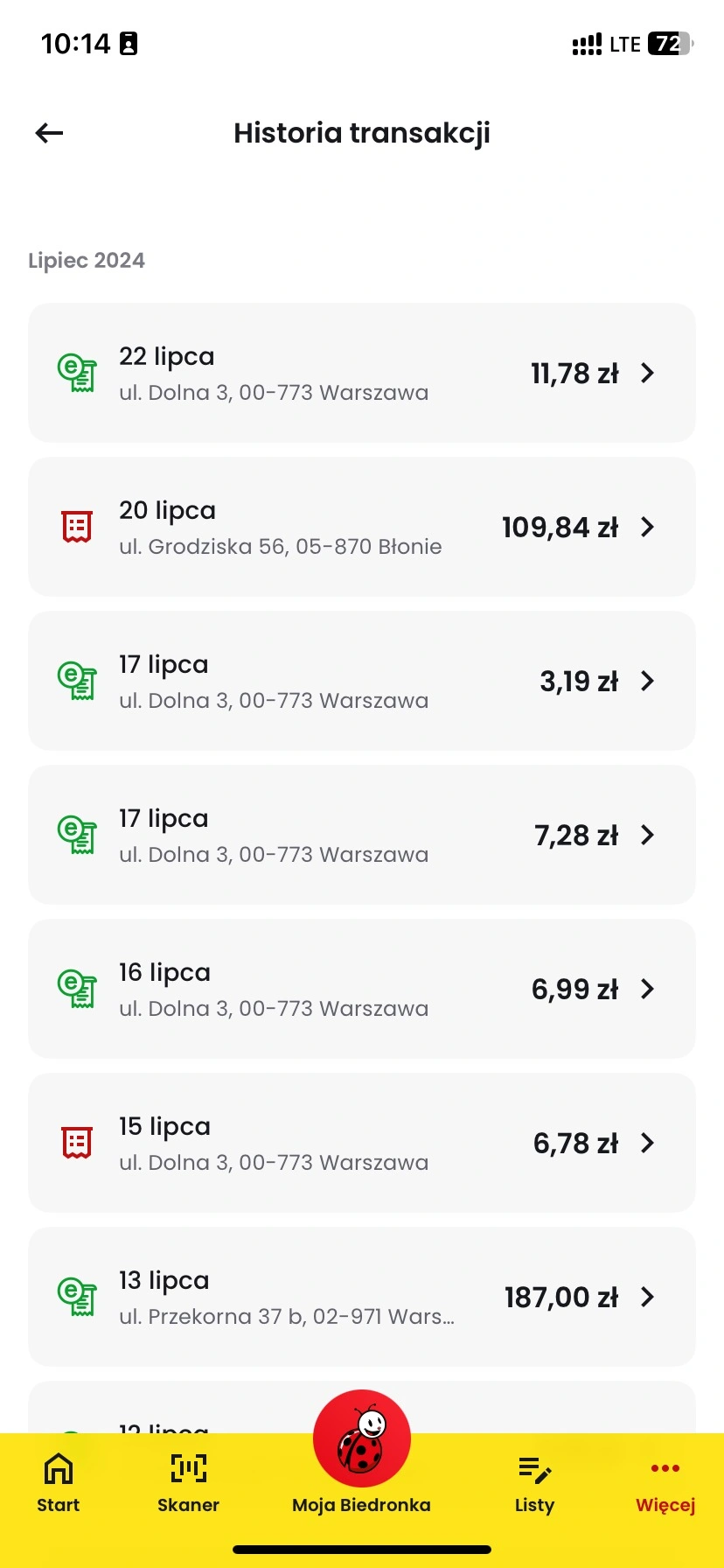724x1568 pixels.
Task: Open the 15 lipca transaction for 6,78 zł
Action: point(362,1143)
